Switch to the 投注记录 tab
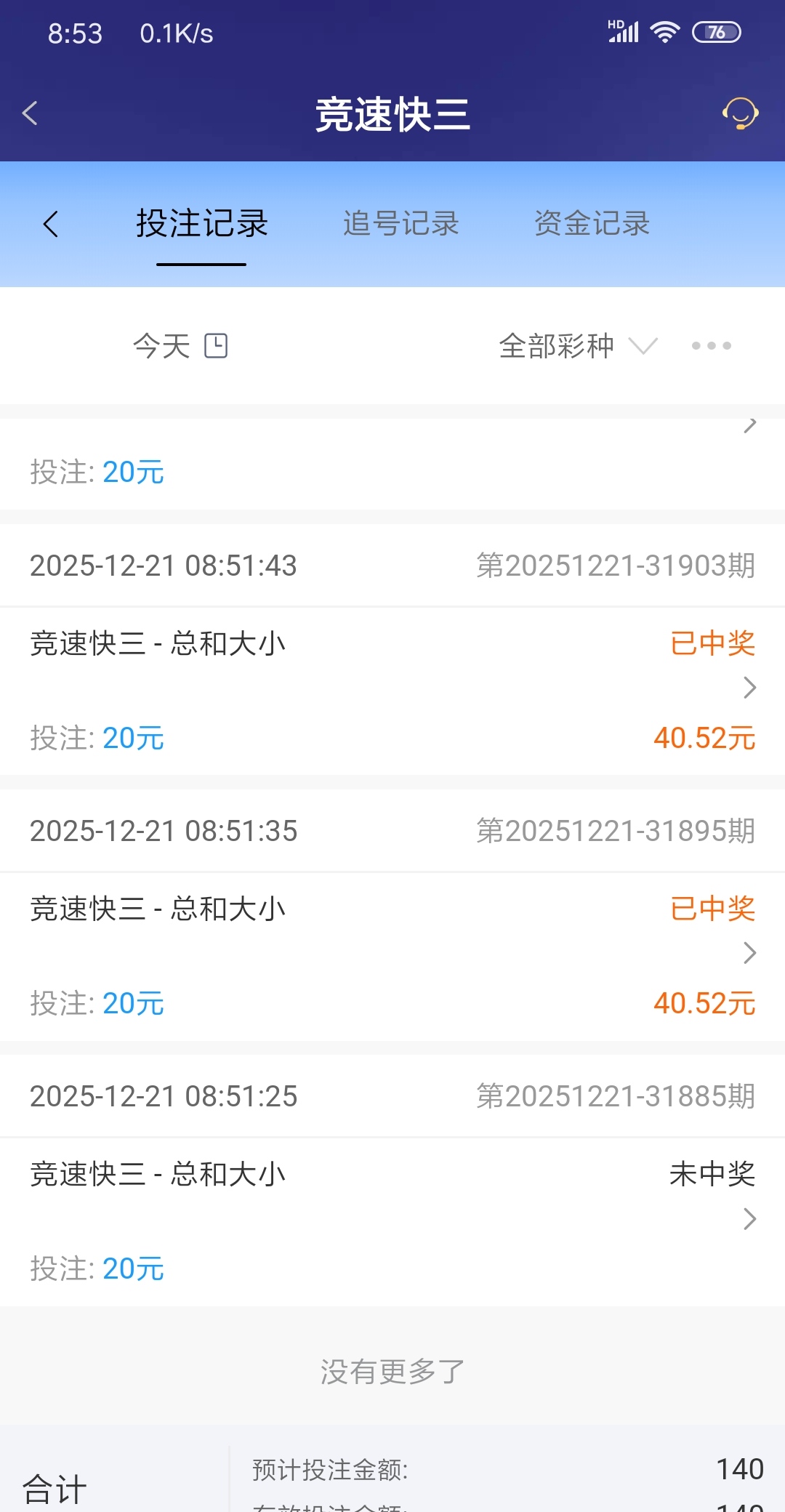The width and height of the screenshot is (785, 1512). [x=202, y=224]
